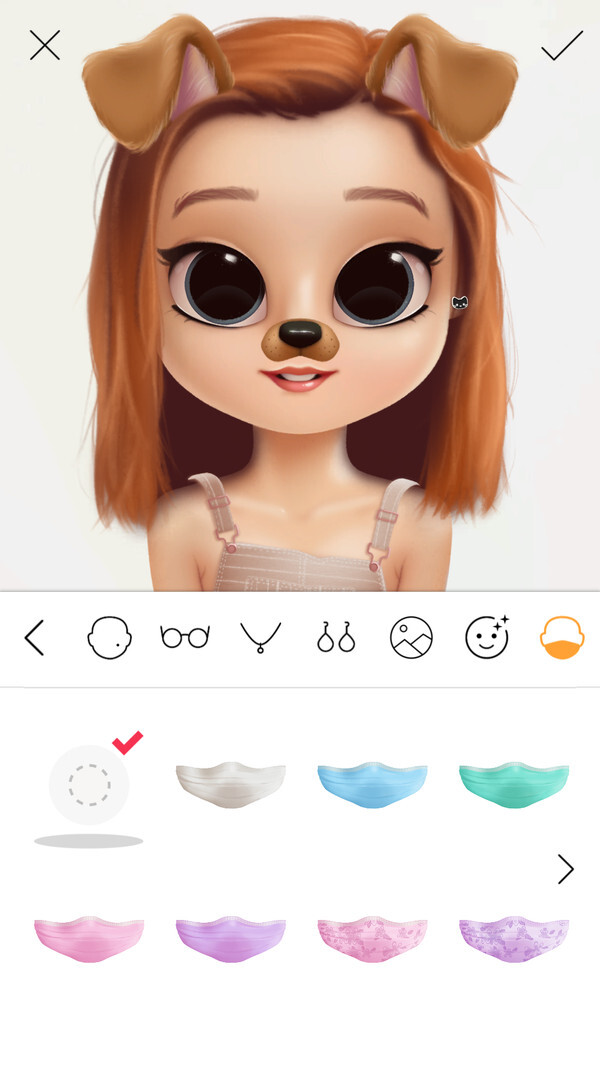
Task: Select the blue face mask
Action: coord(372,782)
